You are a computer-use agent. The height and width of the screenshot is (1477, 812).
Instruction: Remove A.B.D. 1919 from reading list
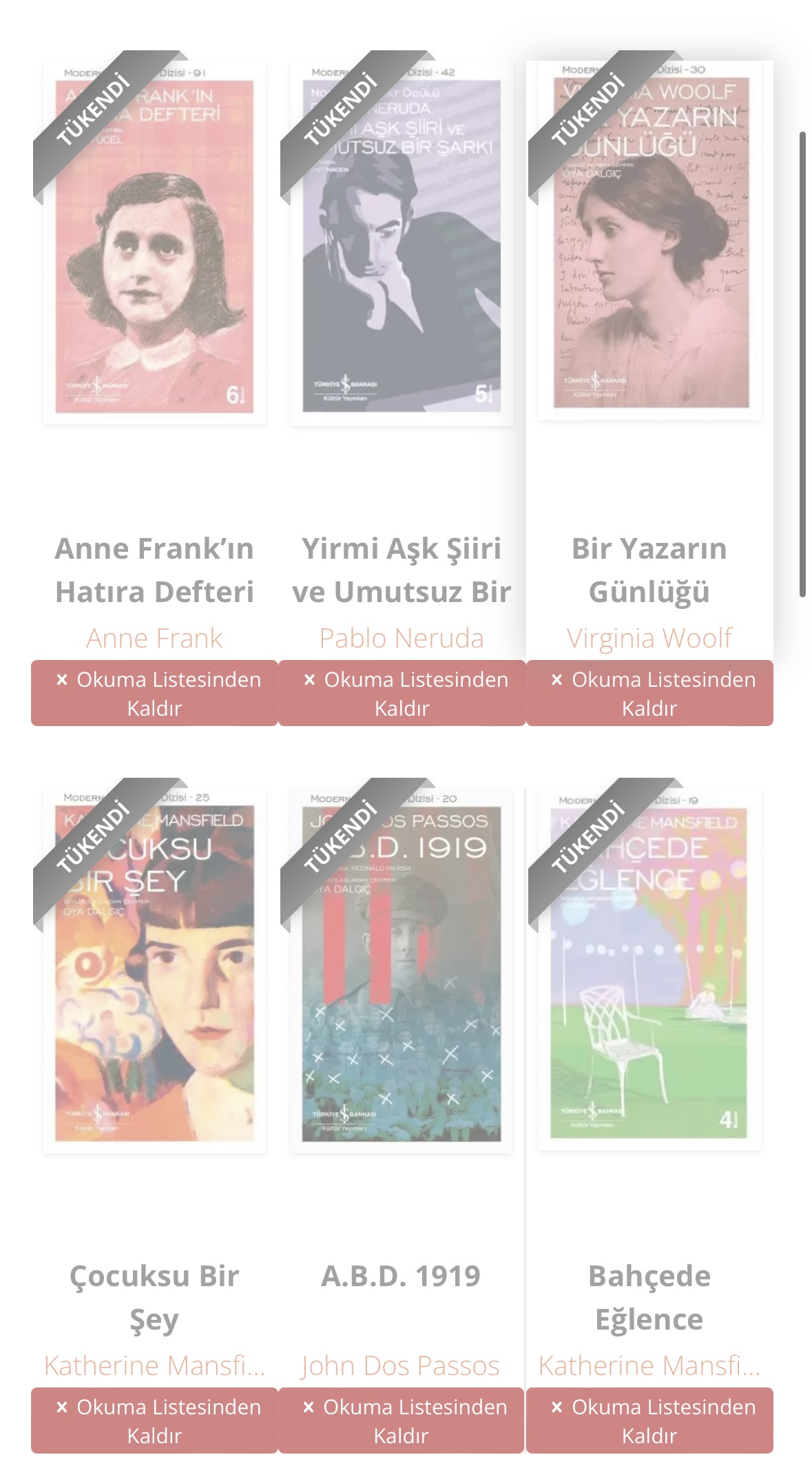(401, 1421)
